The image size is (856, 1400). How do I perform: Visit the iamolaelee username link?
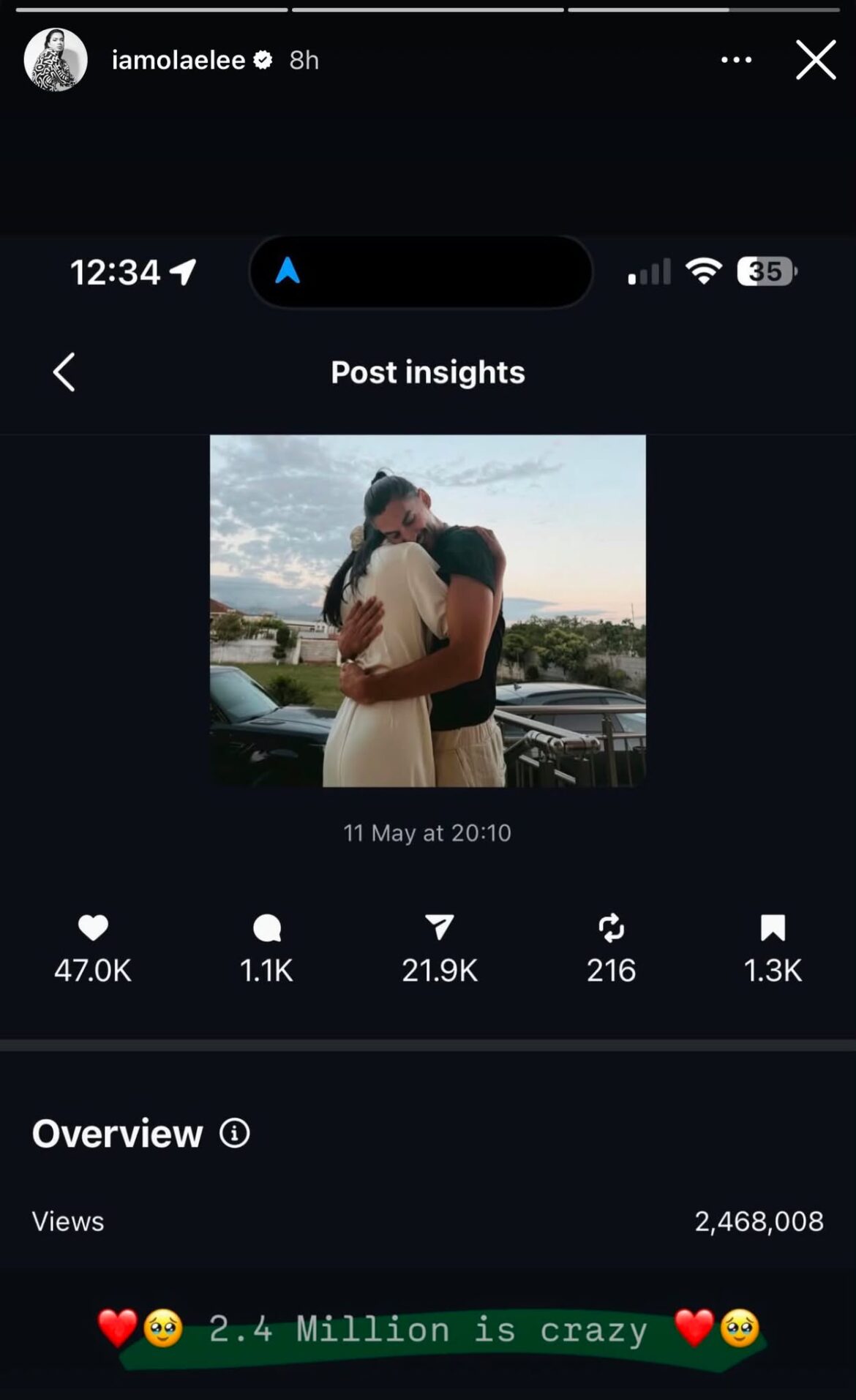tap(179, 60)
